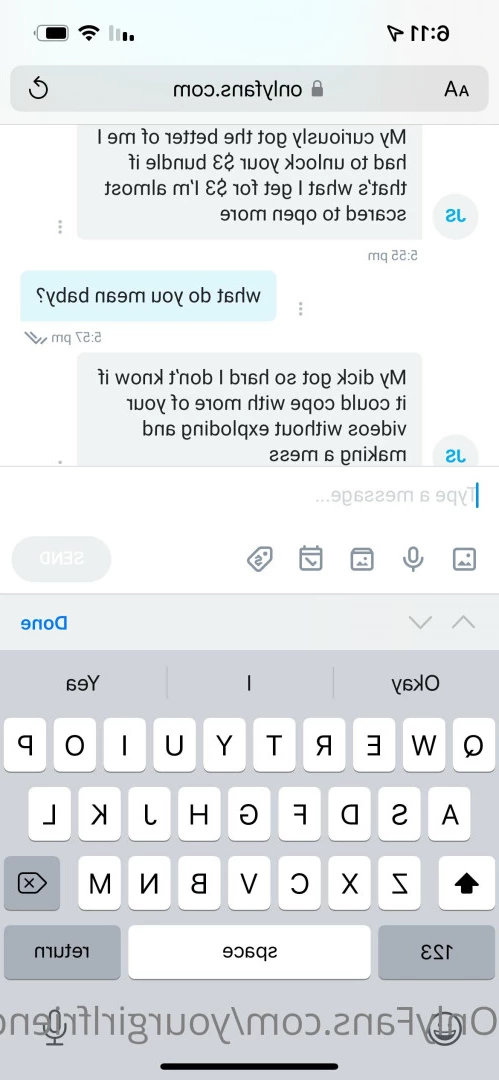Open options for "what do you mean baby?" message
The width and height of the screenshot is (499, 1080).
tap(300, 309)
